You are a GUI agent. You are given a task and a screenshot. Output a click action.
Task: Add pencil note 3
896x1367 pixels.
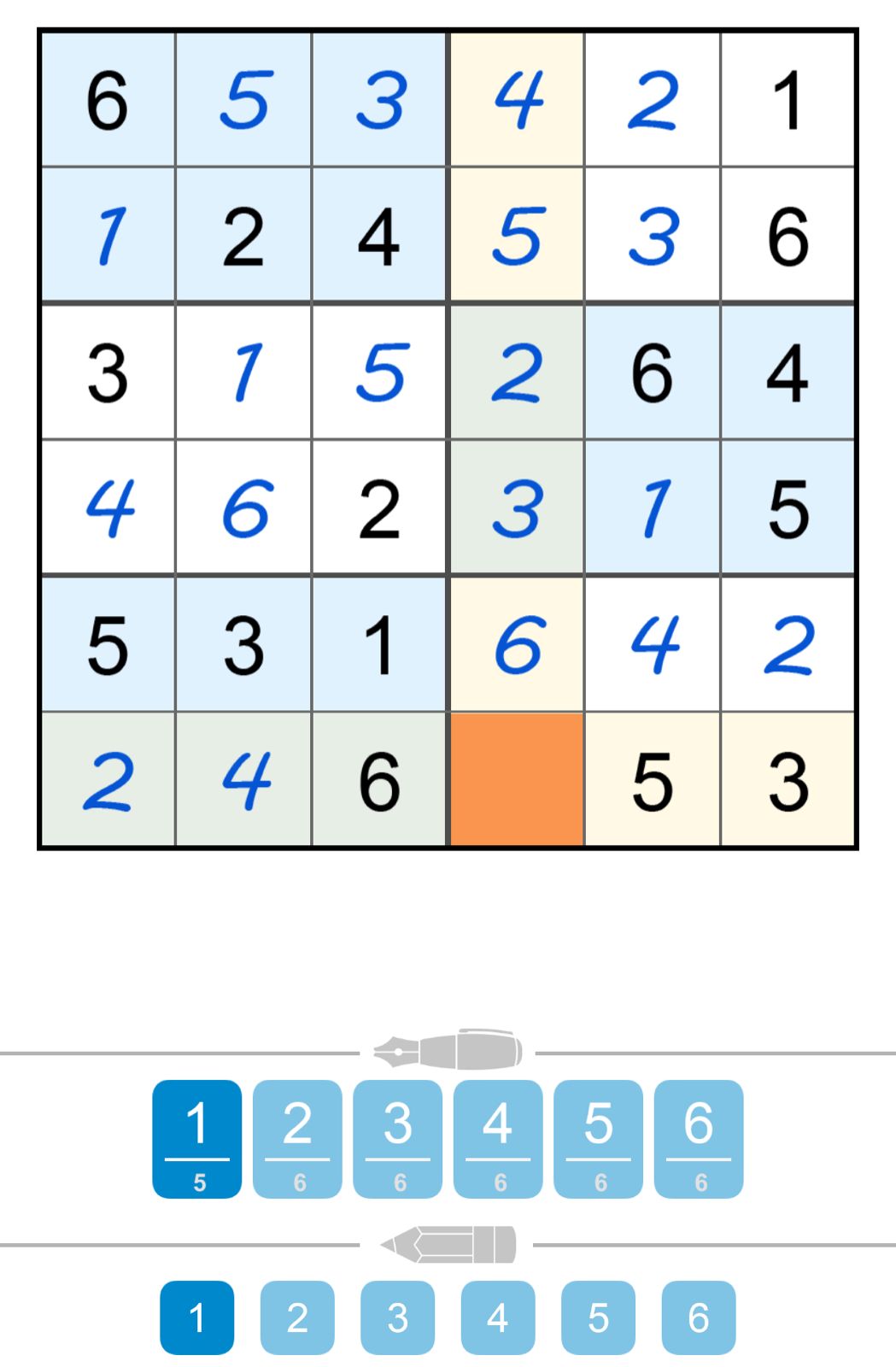coord(398,1317)
